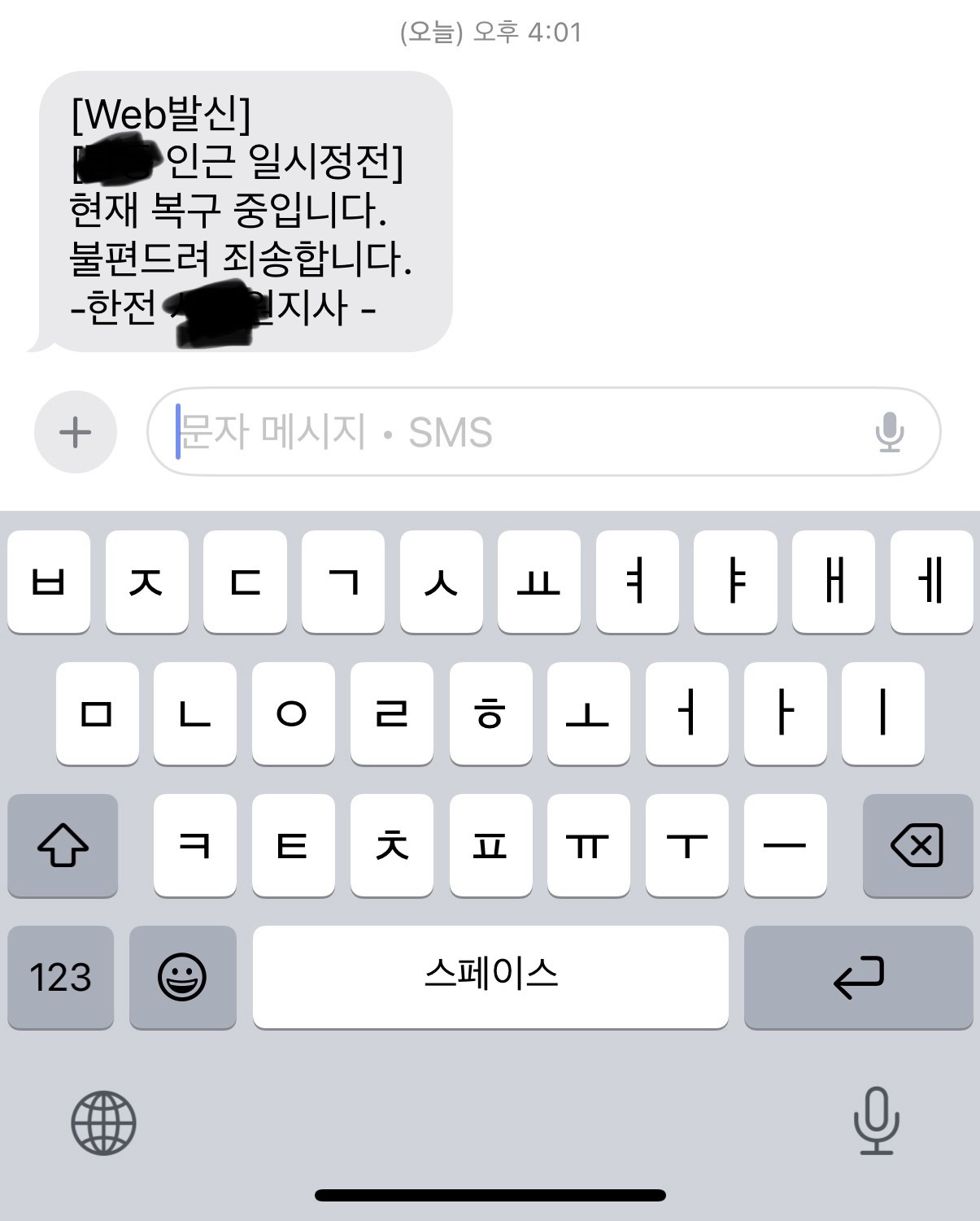The height and width of the screenshot is (1221, 980).
Task: Tap the backspace key
Action: (x=917, y=845)
